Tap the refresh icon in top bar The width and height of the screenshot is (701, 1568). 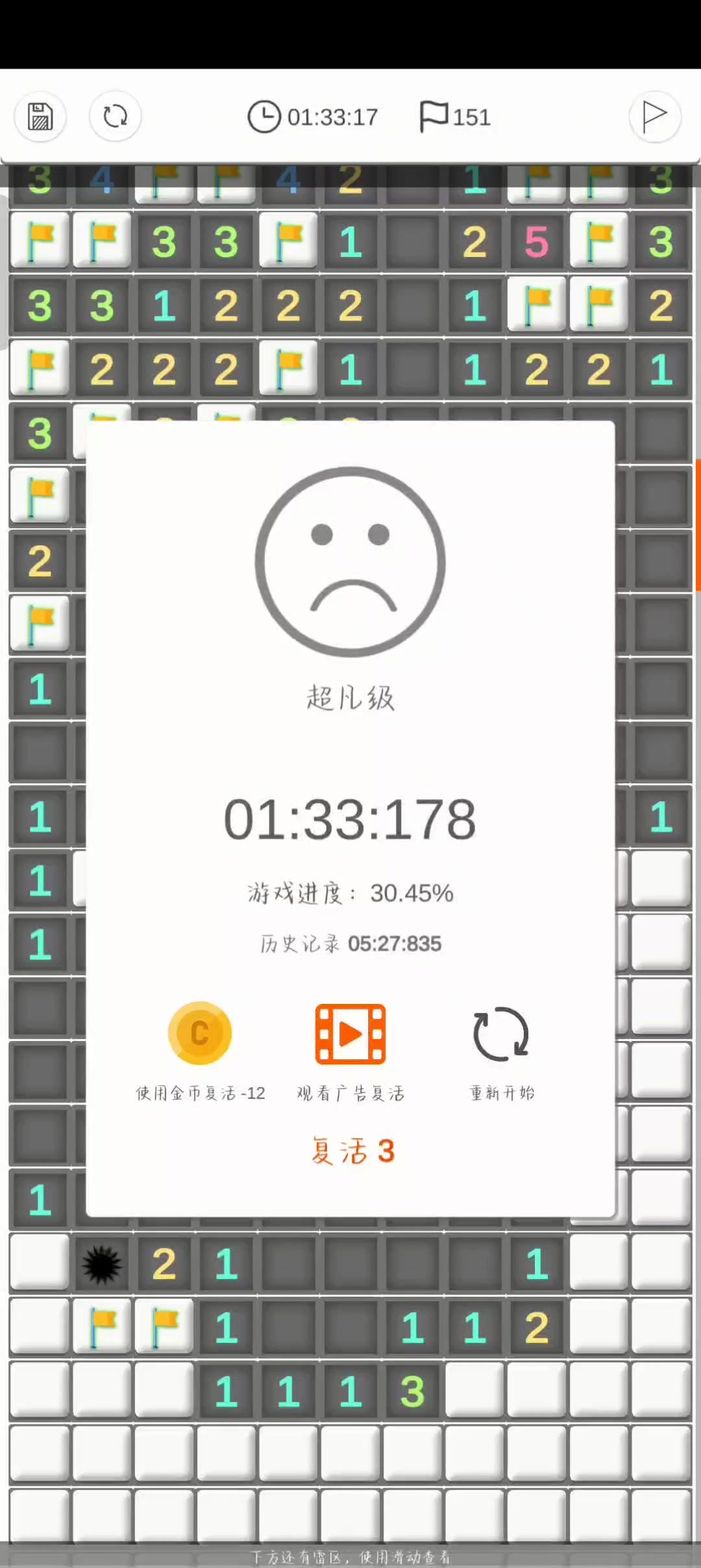116,117
